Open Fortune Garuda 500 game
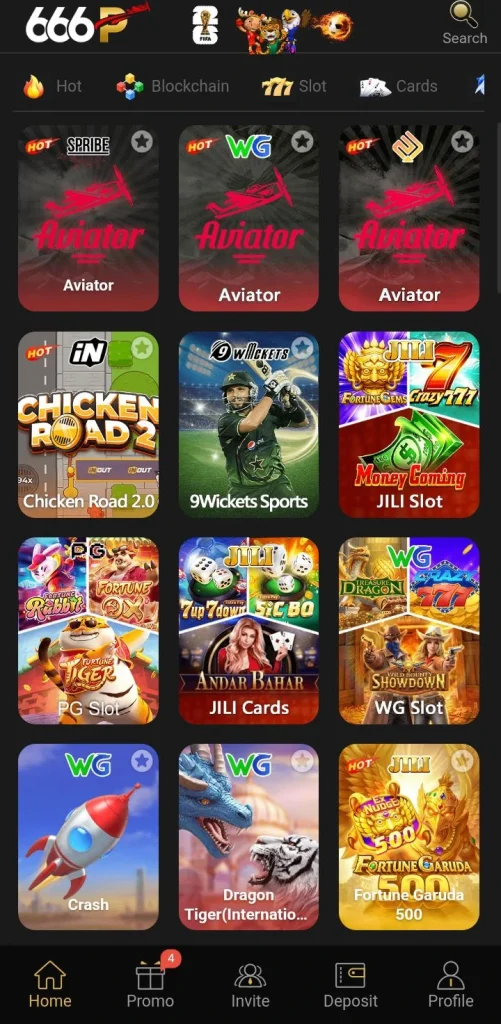Screen dimensions: 501x1024 point(409,837)
